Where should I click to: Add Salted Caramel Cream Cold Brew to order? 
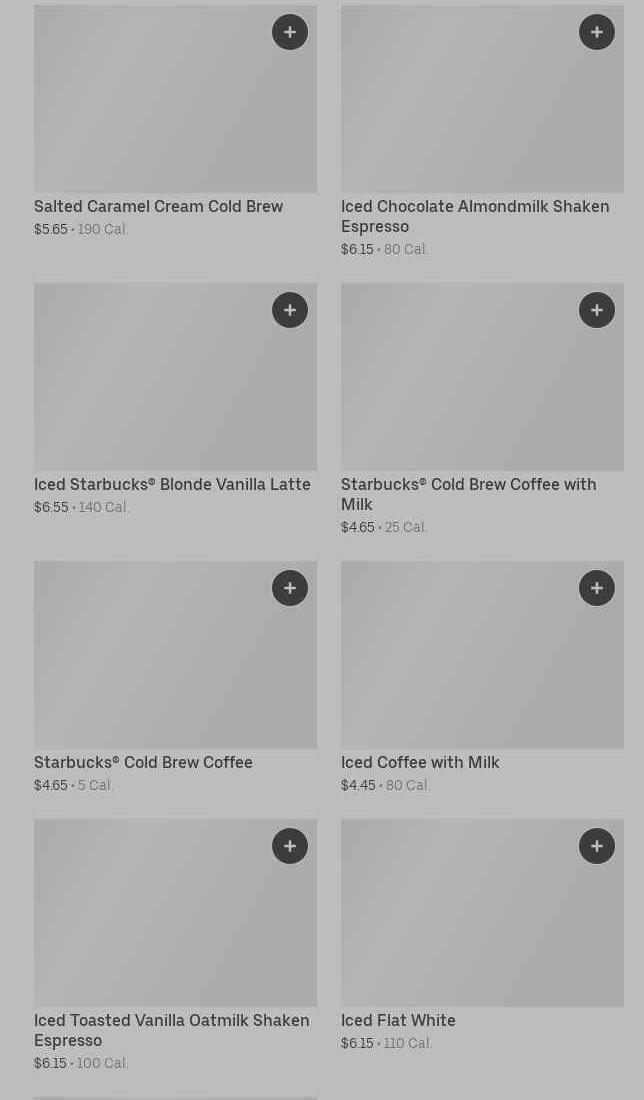(x=290, y=32)
